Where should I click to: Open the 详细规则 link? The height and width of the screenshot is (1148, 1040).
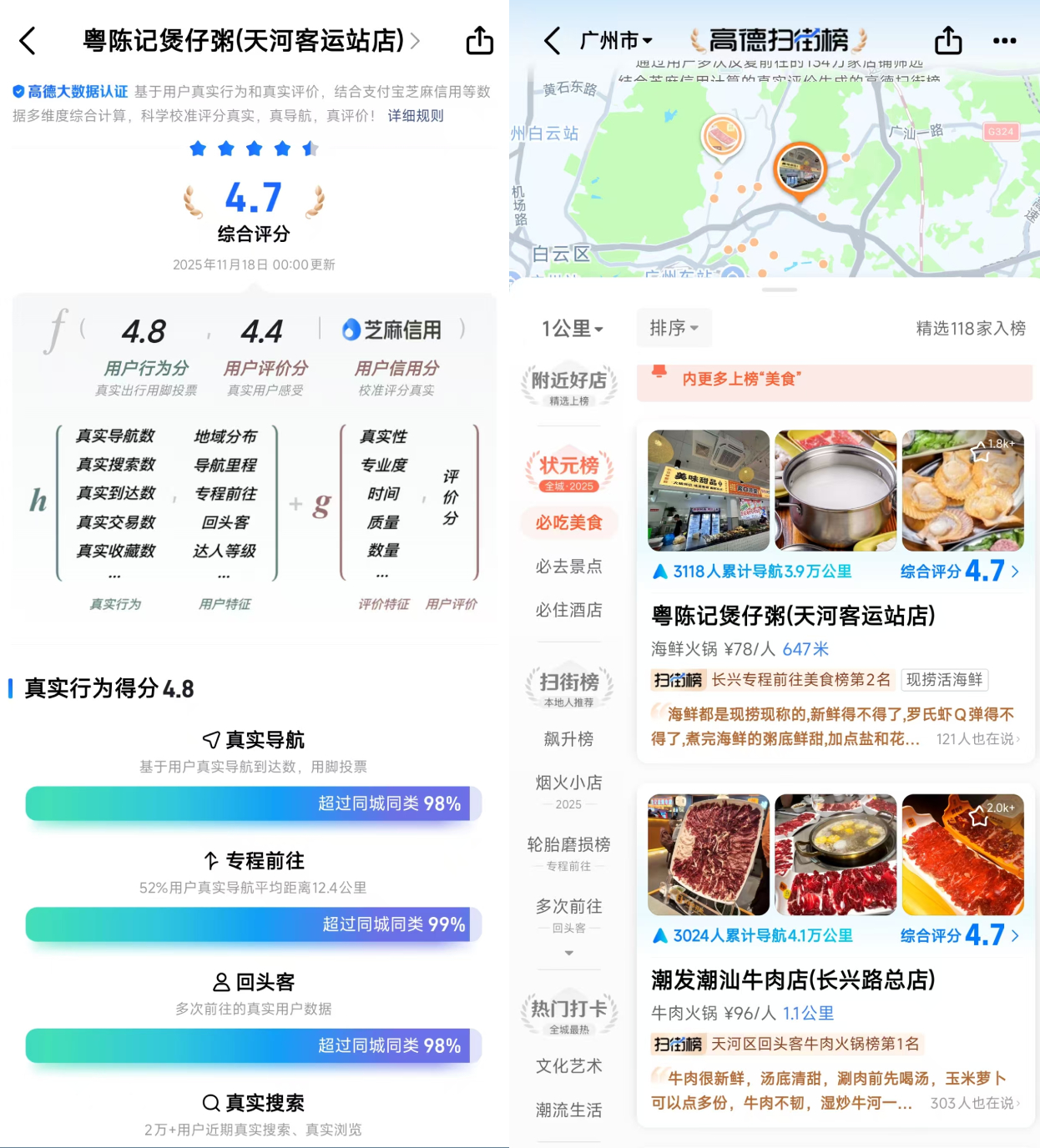tap(415, 116)
